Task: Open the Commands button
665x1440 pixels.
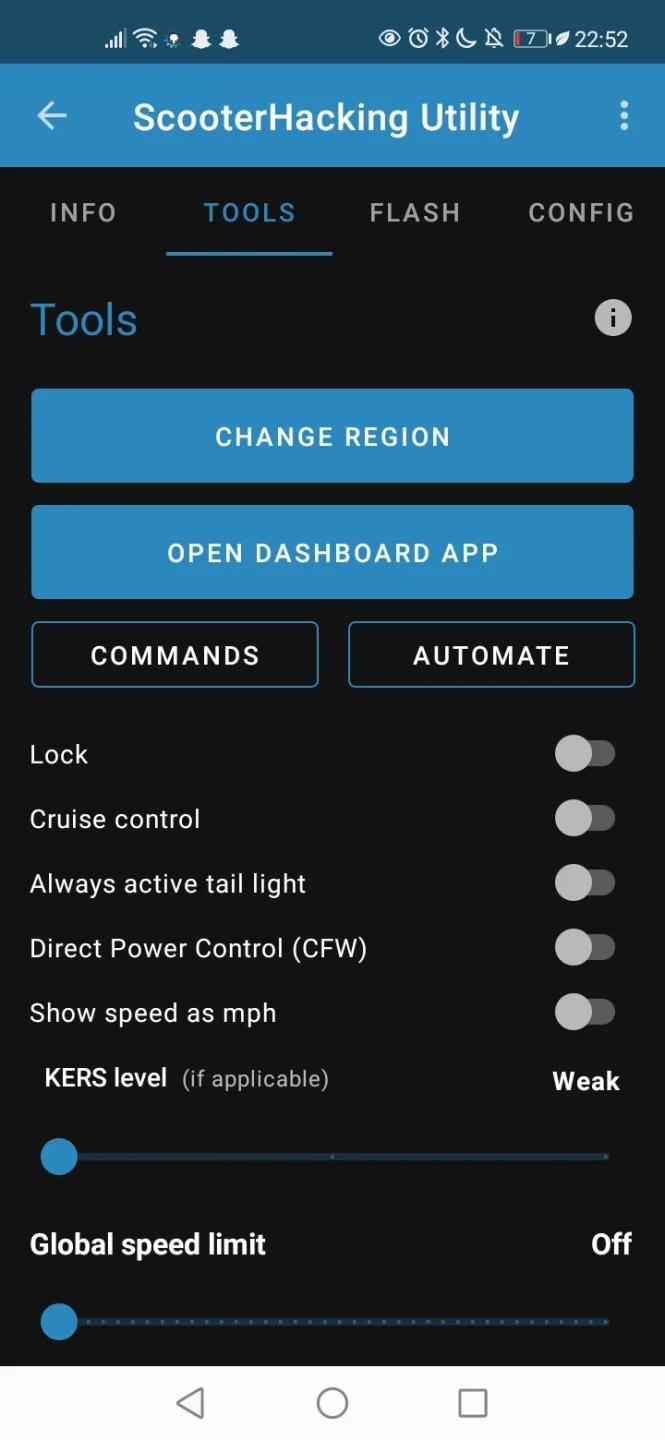Action: coord(175,655)
